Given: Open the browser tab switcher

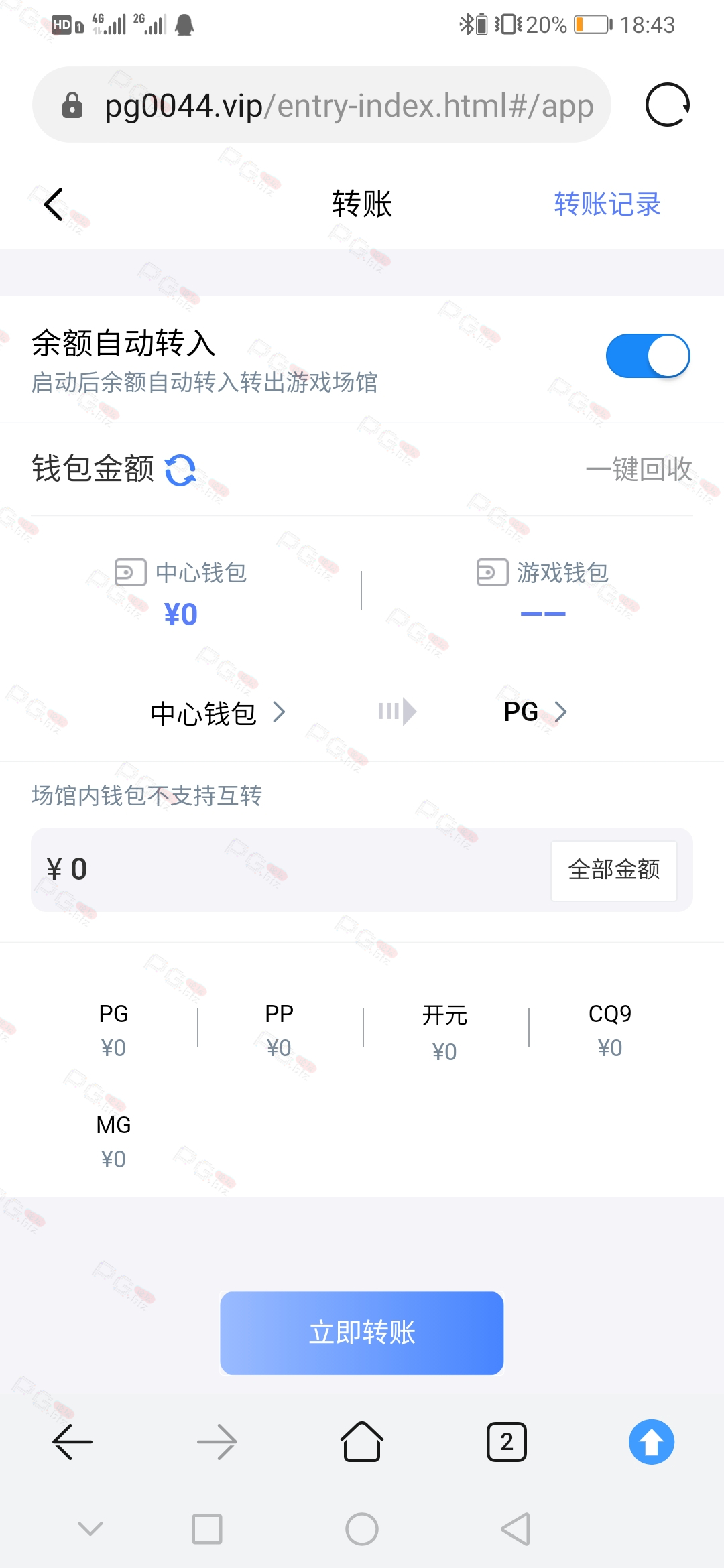Looking at the screenshot, I should click(x=507, y=1441).
